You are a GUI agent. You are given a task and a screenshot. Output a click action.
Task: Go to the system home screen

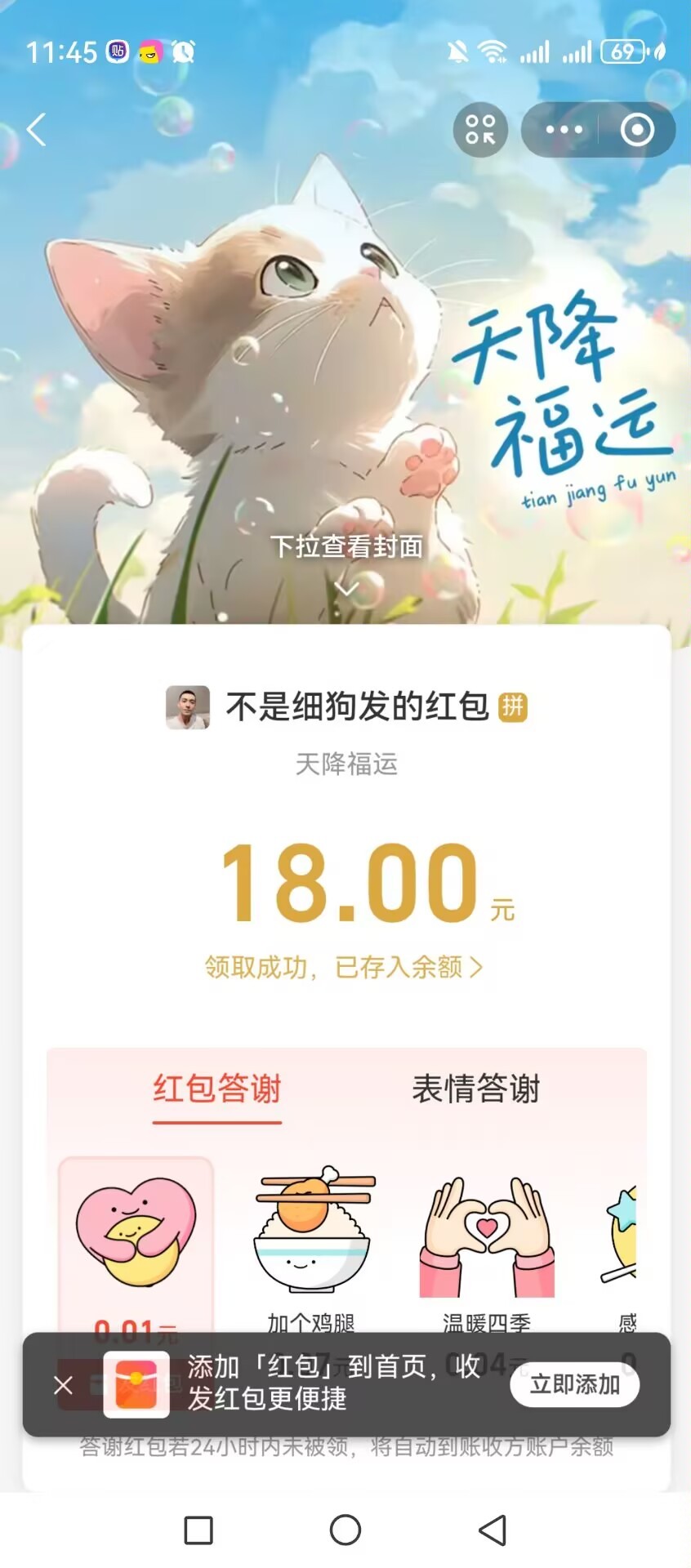pos(345,1530)
